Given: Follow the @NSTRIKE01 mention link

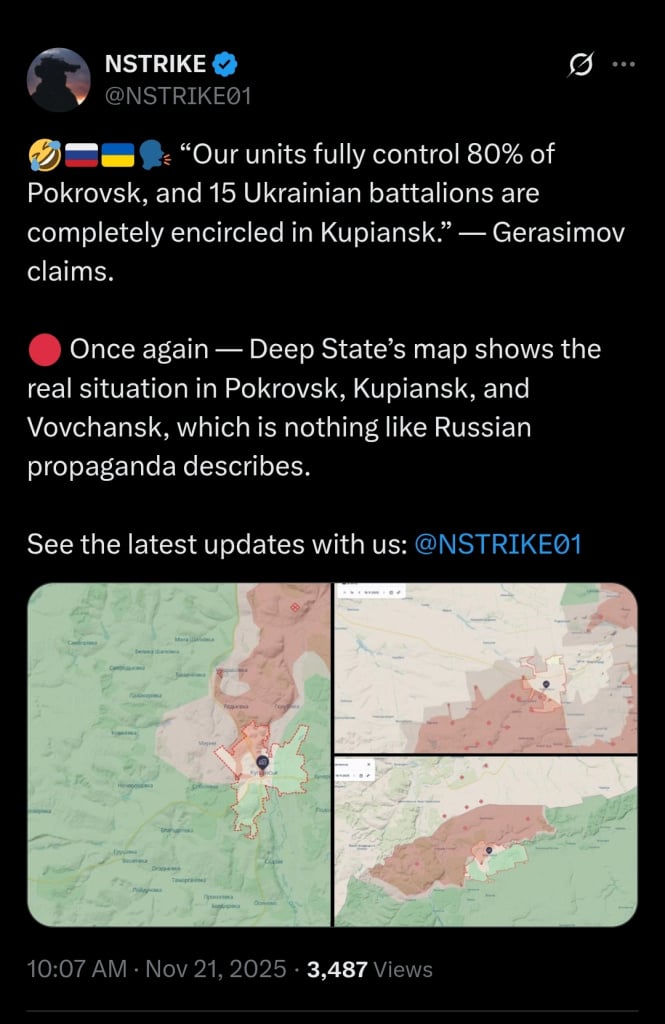Looking at the screenshot, I should tap(497, 544).
